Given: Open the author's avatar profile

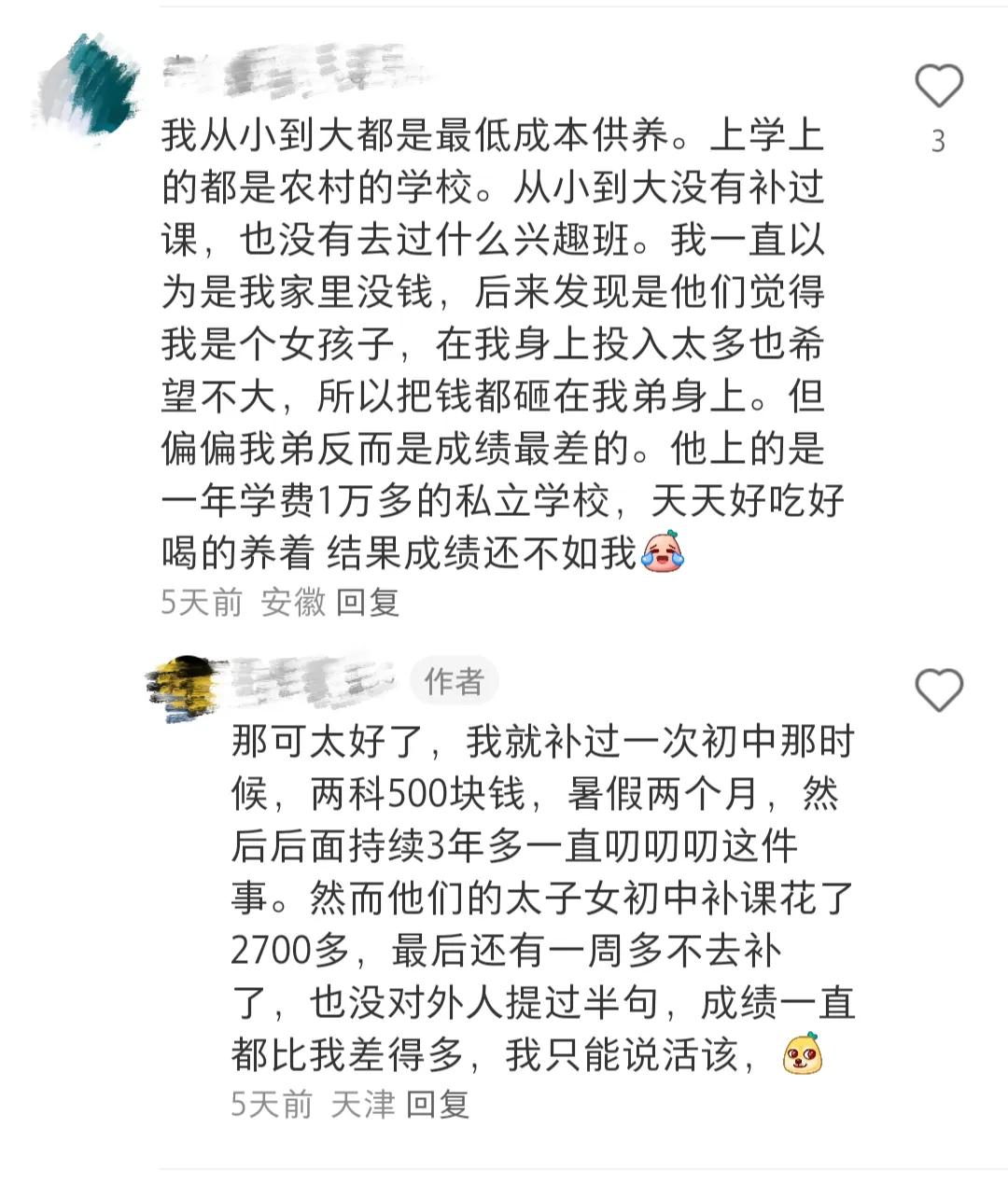Looking at the screenshot, I should coord(187,689).
